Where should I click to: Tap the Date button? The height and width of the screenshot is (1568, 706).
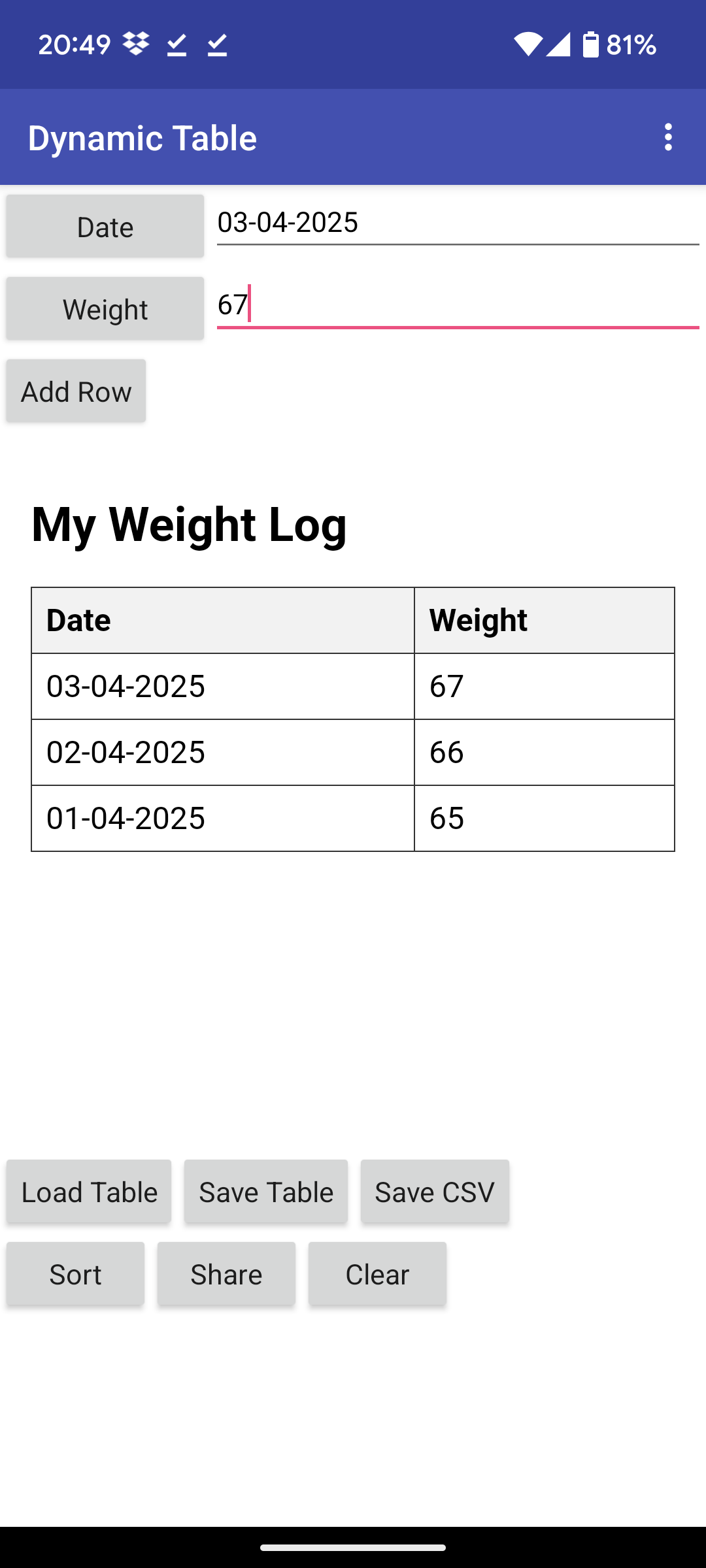(105, 226)
